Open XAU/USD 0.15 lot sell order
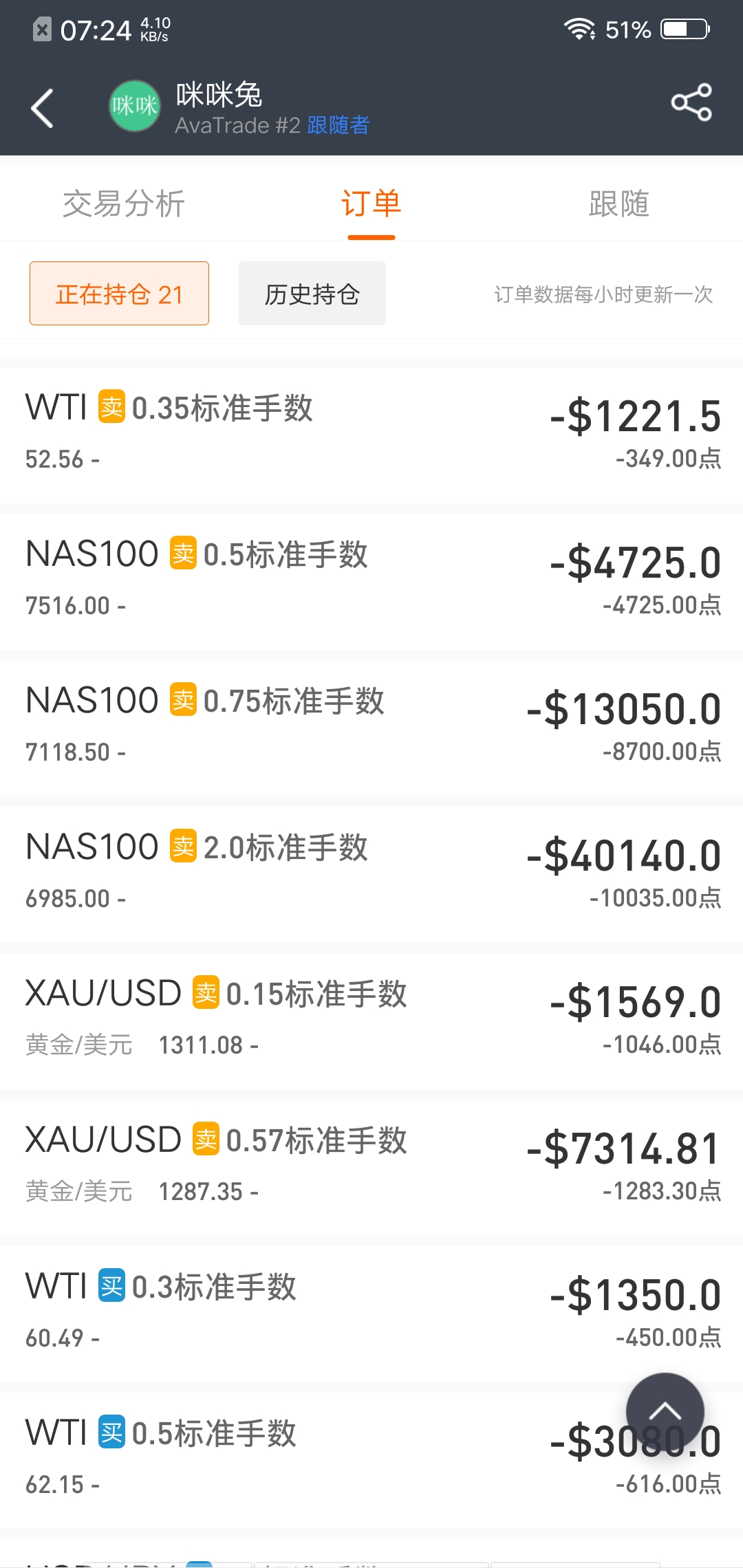This screenshot has width=743, height=1568. point(371,1021)
